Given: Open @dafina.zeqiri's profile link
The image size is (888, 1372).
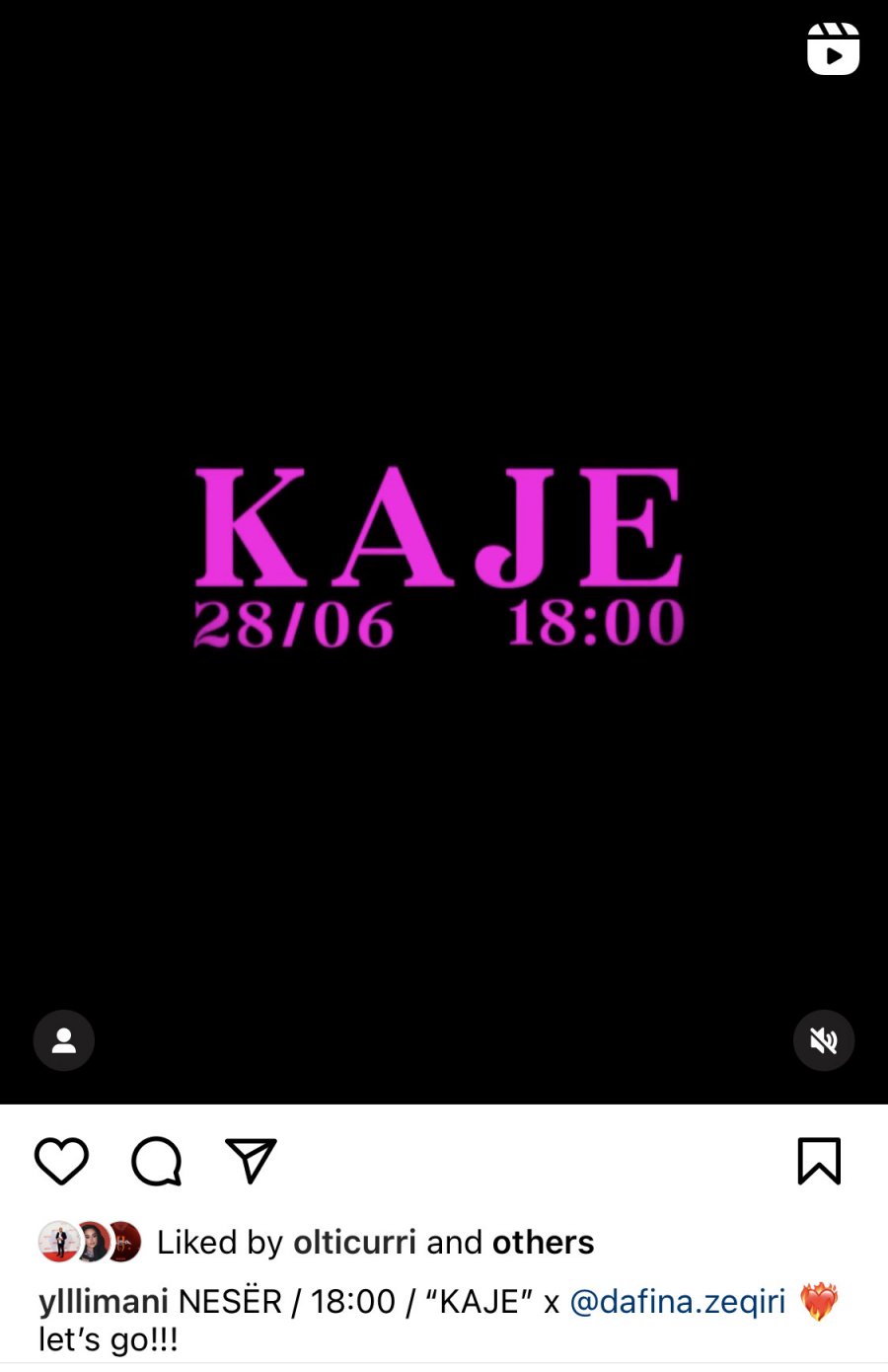Looking at the screenshot, I should coord(678,1301).
